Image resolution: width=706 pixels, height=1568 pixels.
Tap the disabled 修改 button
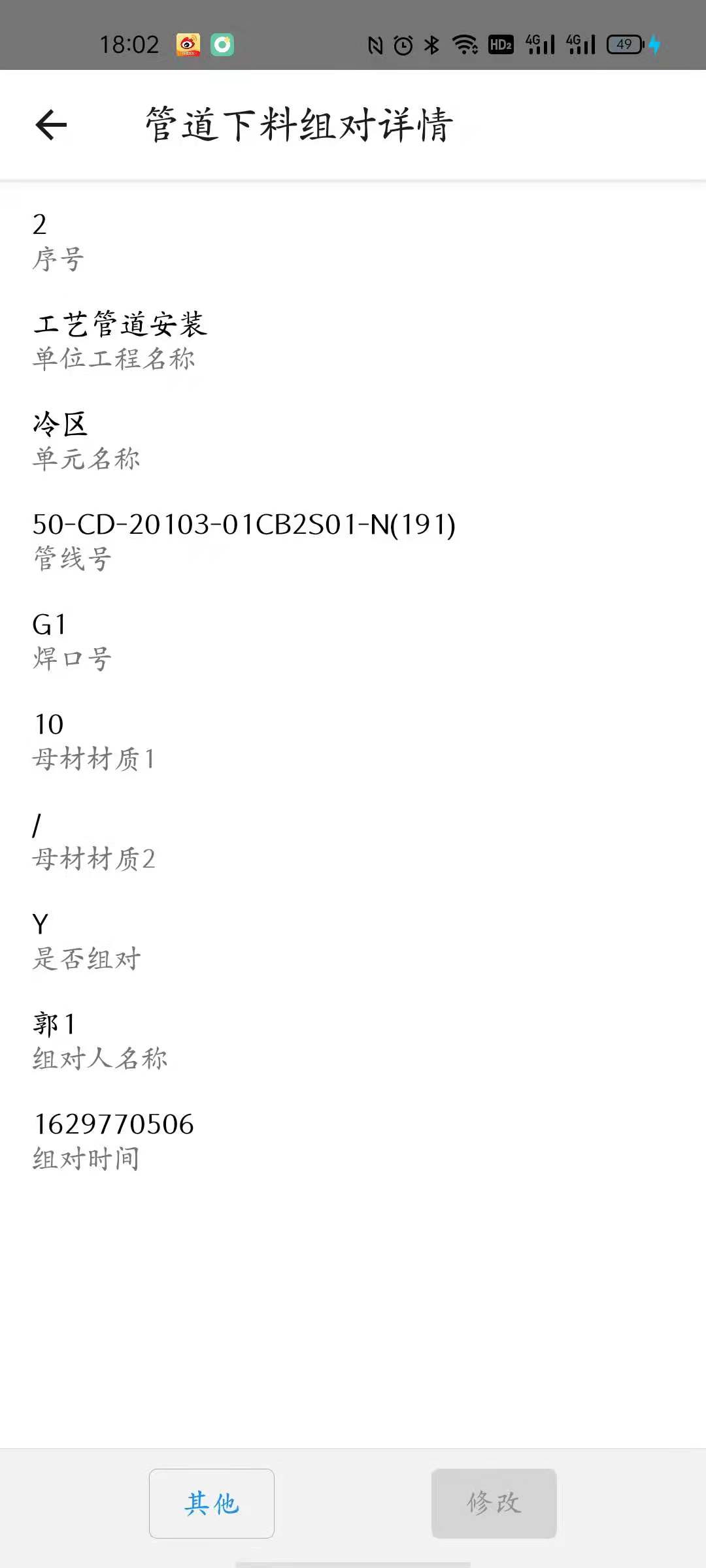click(494, 1503)
